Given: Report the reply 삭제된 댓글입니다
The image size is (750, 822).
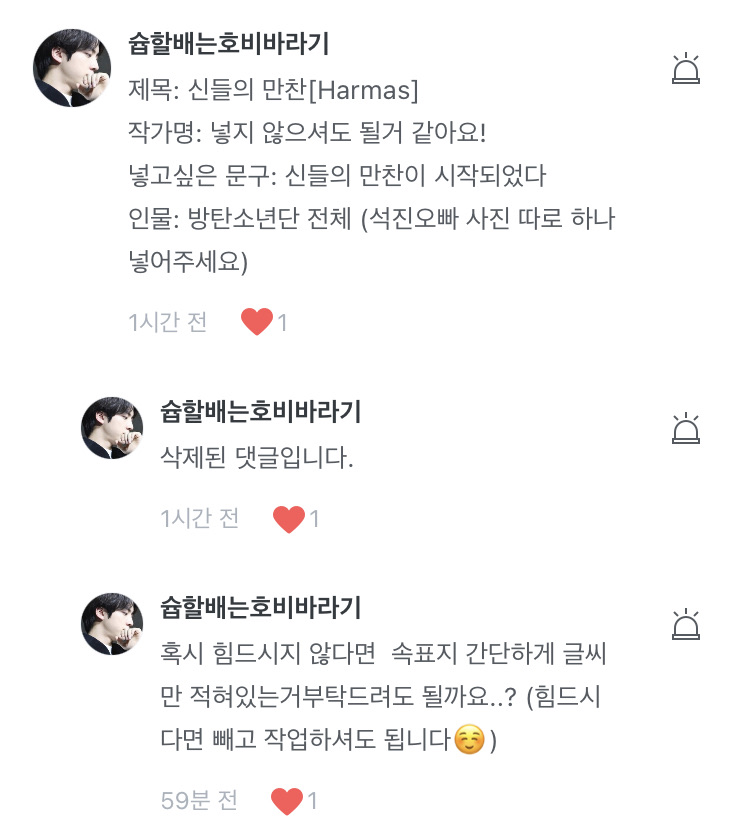Looking at the screenshot, I should [x=685, y=428].
